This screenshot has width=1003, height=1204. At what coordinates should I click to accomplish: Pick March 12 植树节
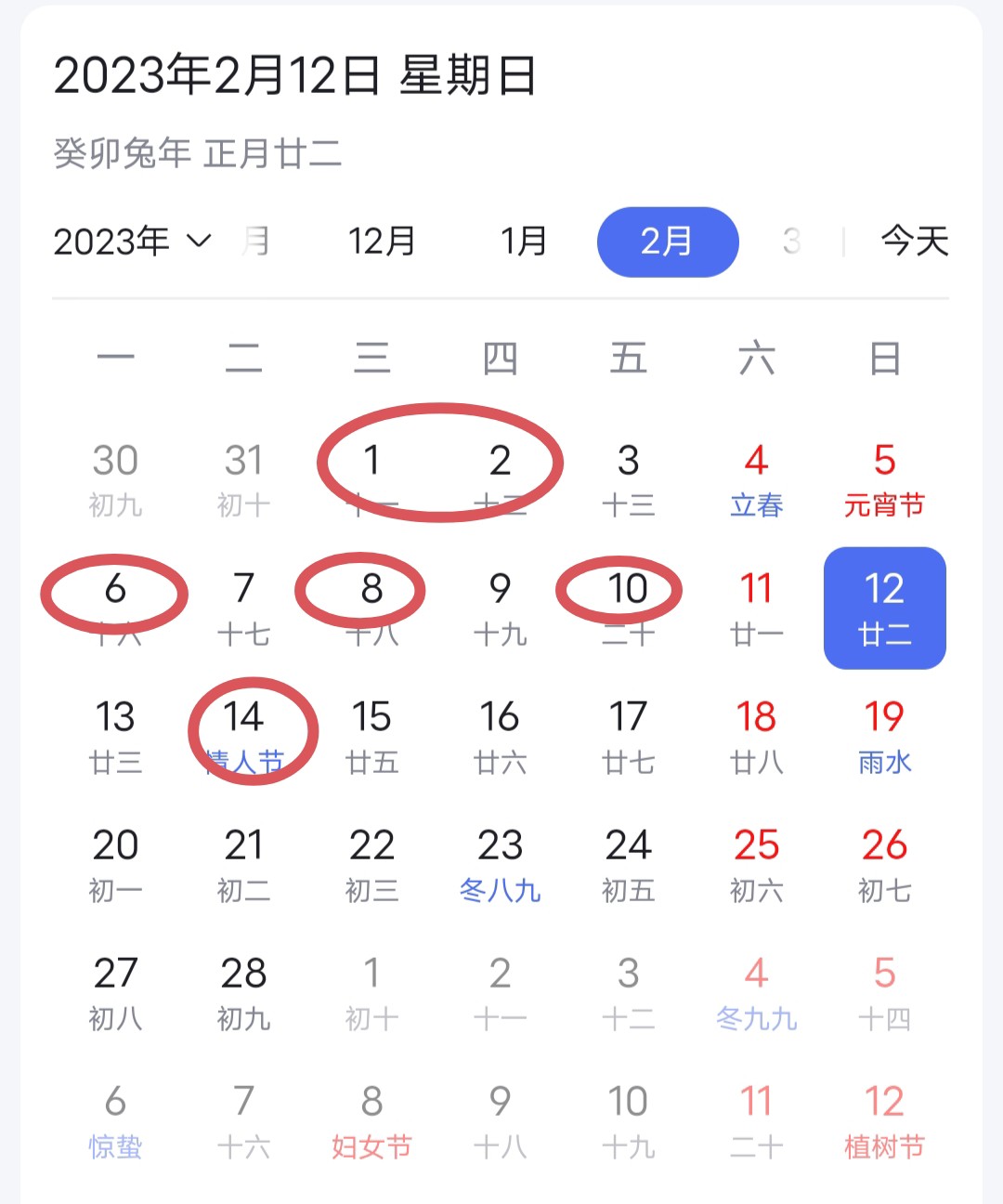coord(884,1120)
